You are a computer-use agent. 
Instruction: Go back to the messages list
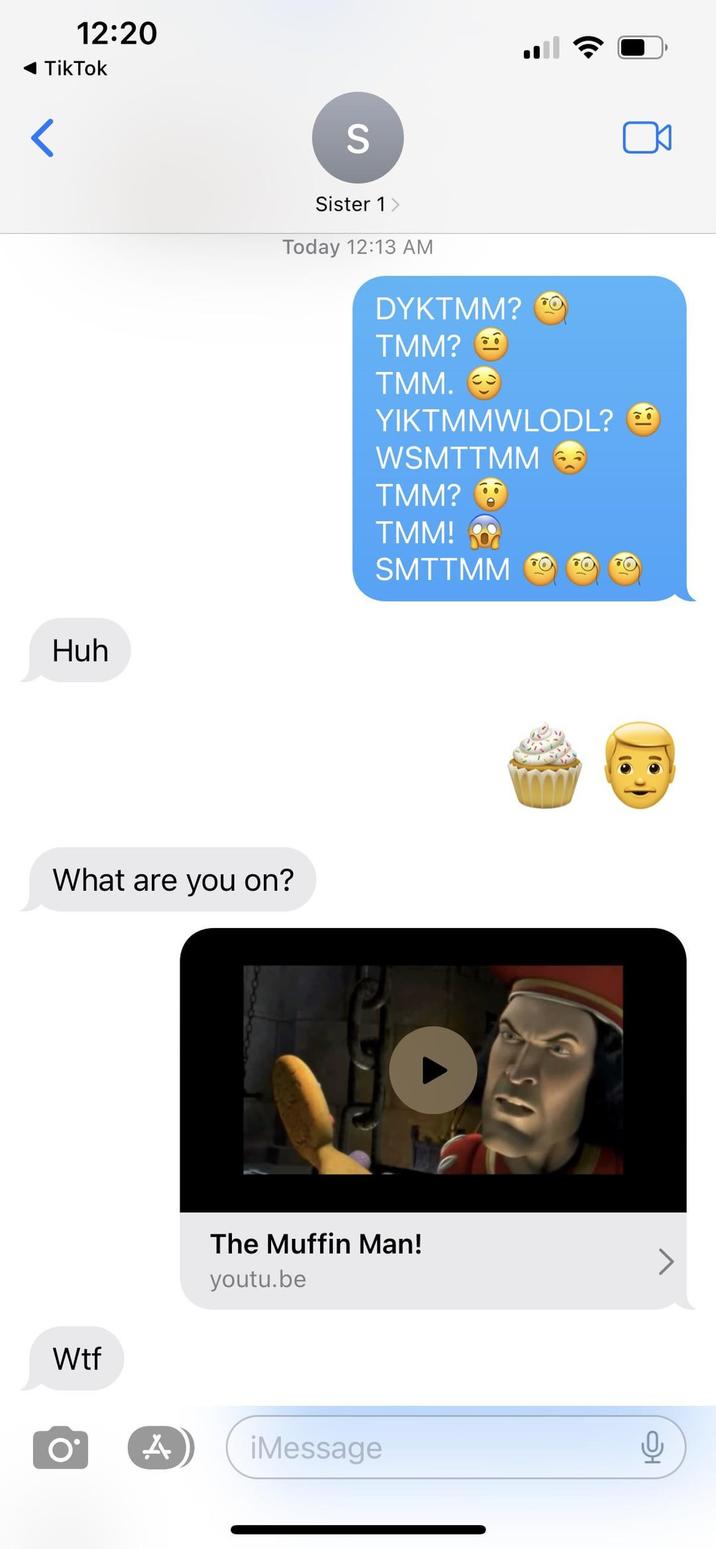tap(42, 138)
